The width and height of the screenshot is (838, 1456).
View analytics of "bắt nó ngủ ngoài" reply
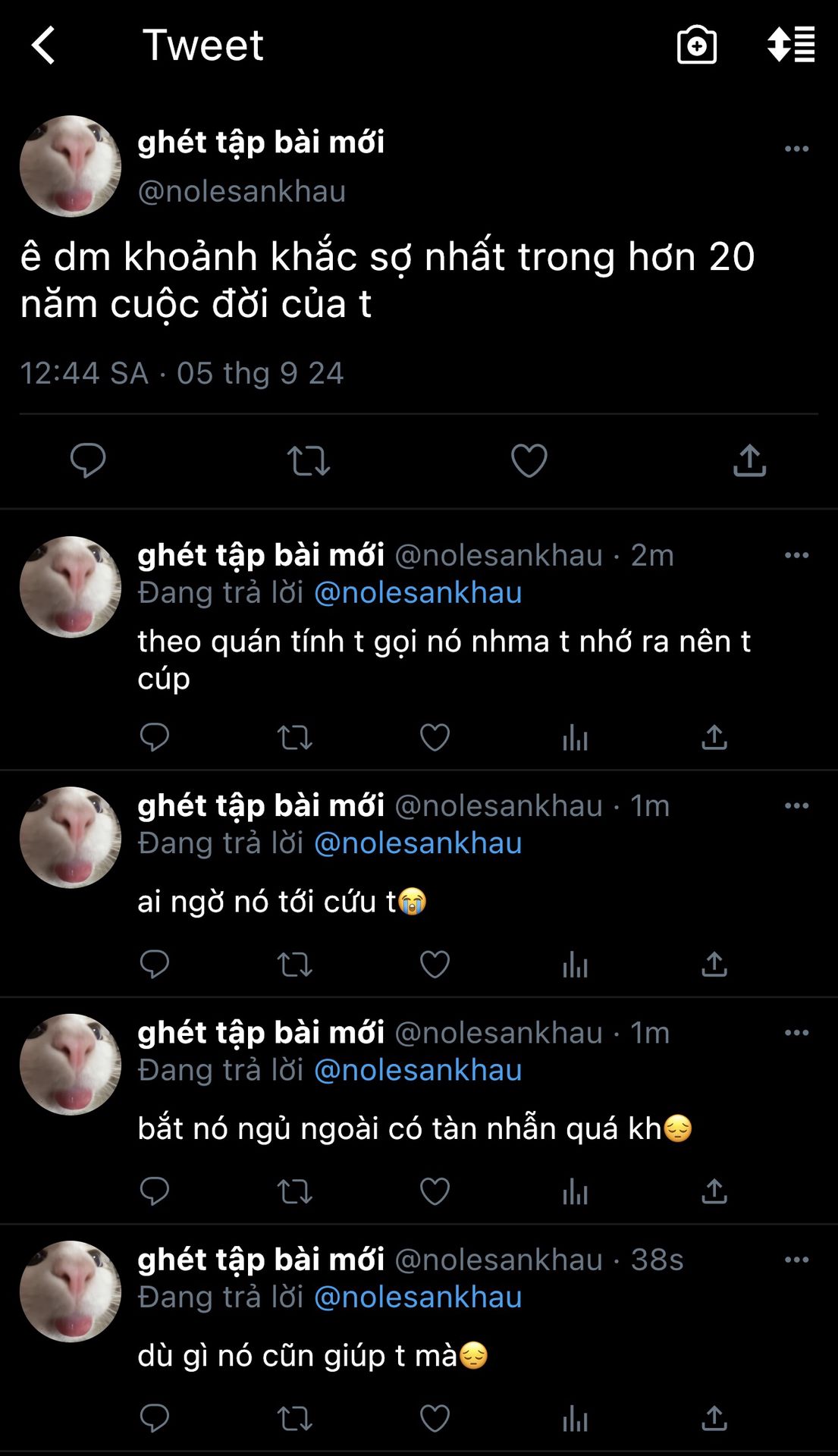(x=575, y=1191)
